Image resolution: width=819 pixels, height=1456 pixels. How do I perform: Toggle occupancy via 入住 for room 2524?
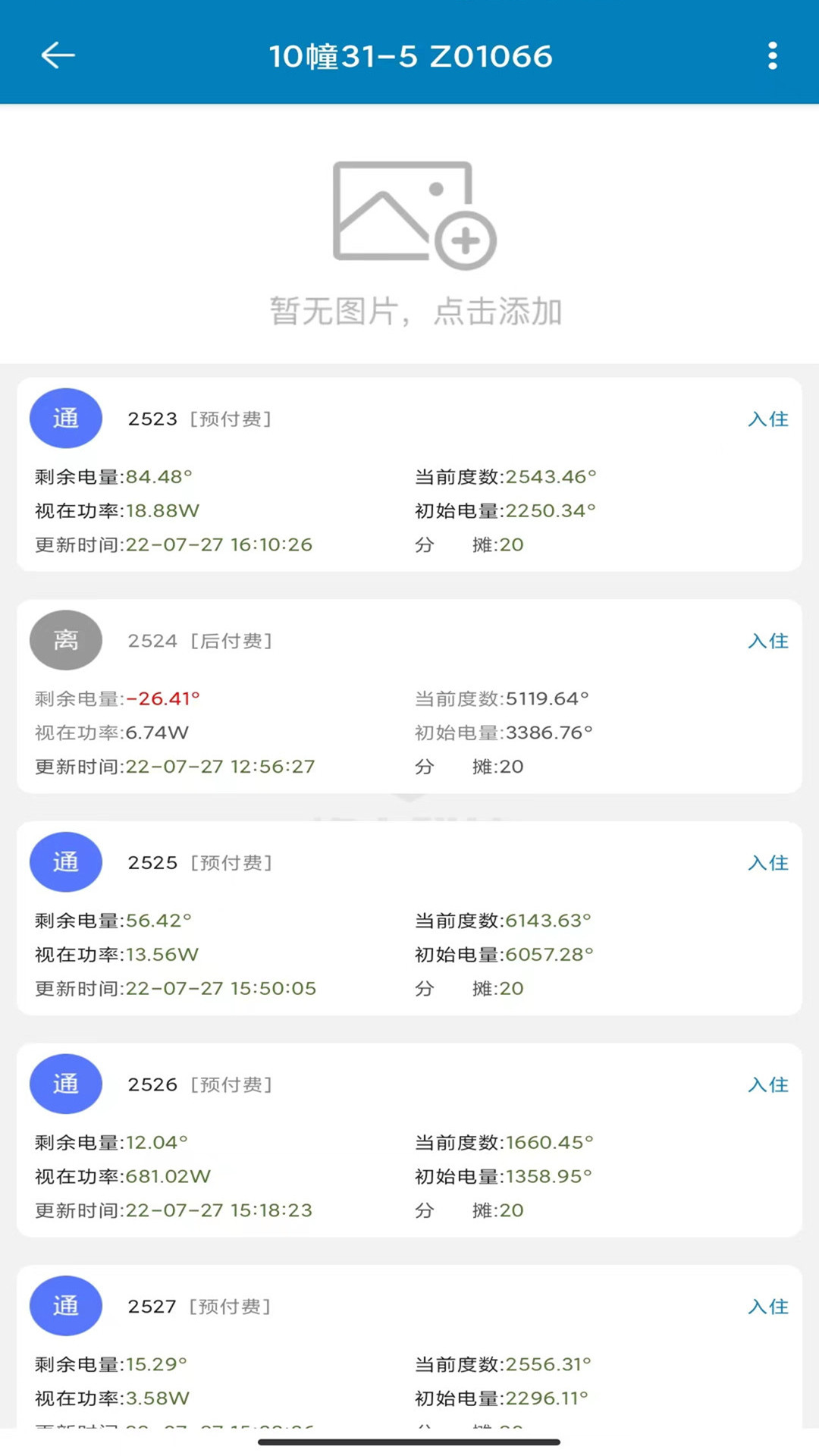pos(767,640)
